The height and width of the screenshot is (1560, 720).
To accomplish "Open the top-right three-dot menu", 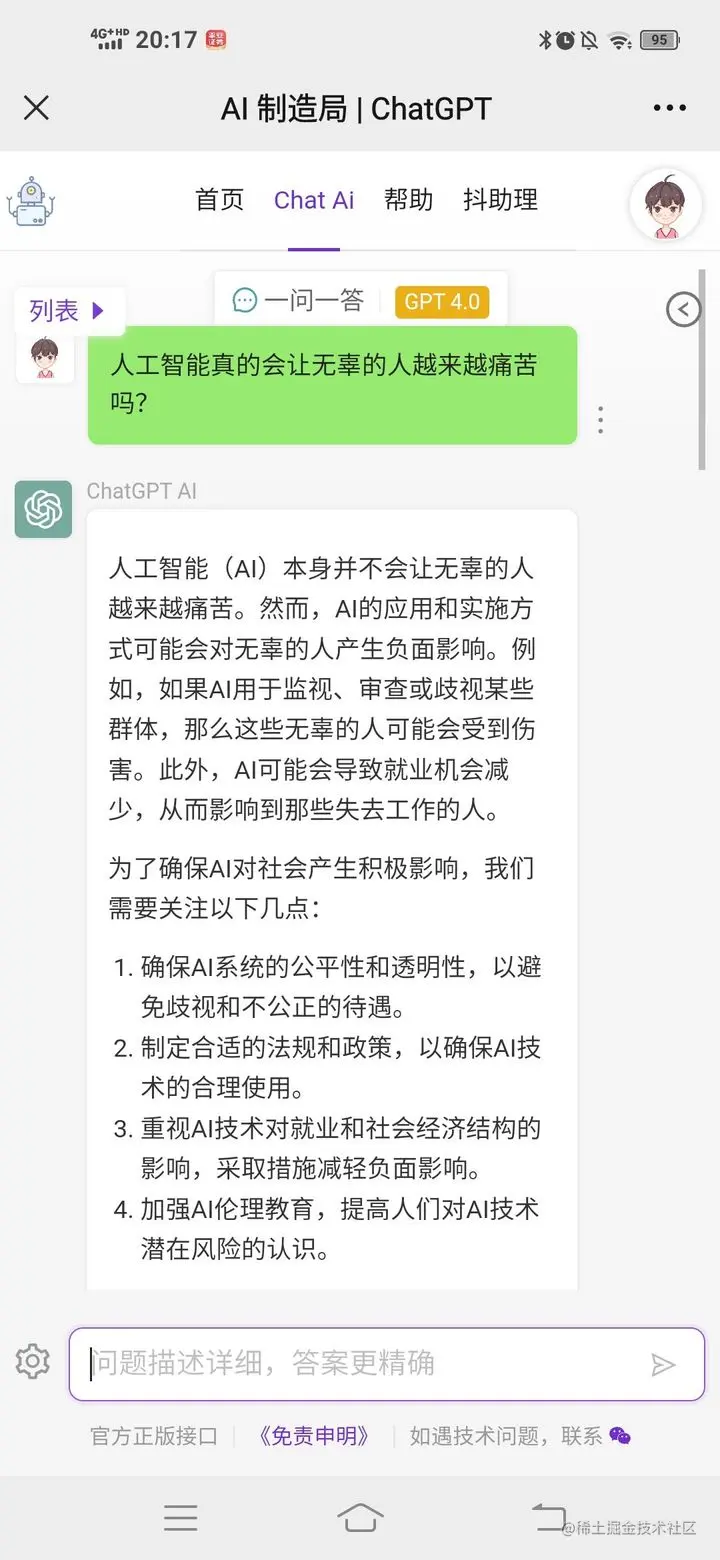I will (668, 107).
